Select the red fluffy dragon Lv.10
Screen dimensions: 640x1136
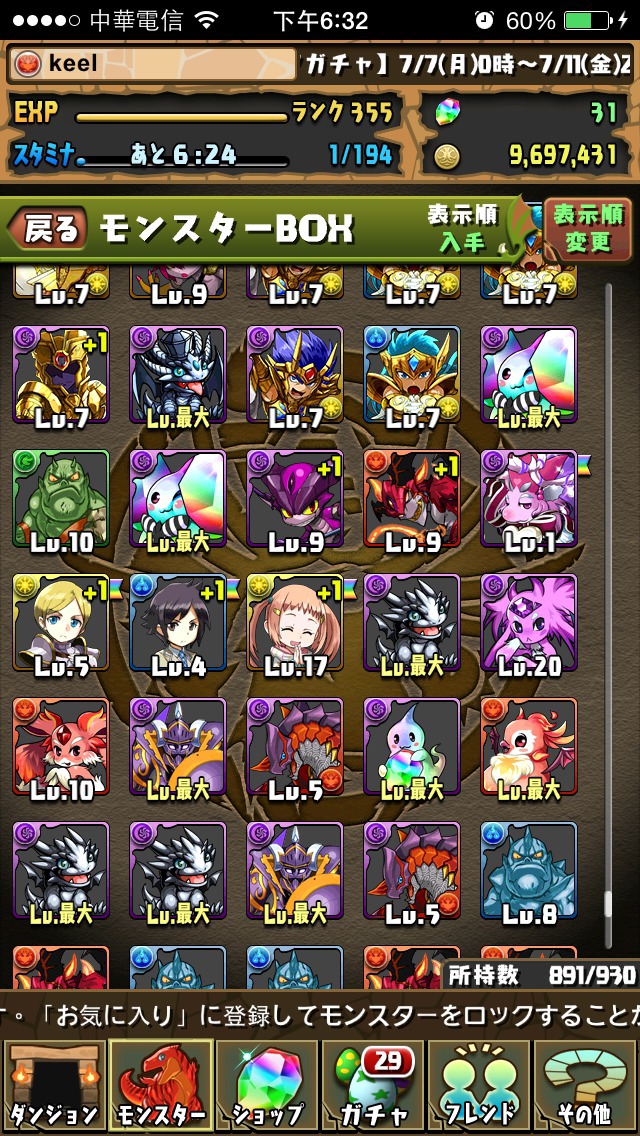(61, 746)
